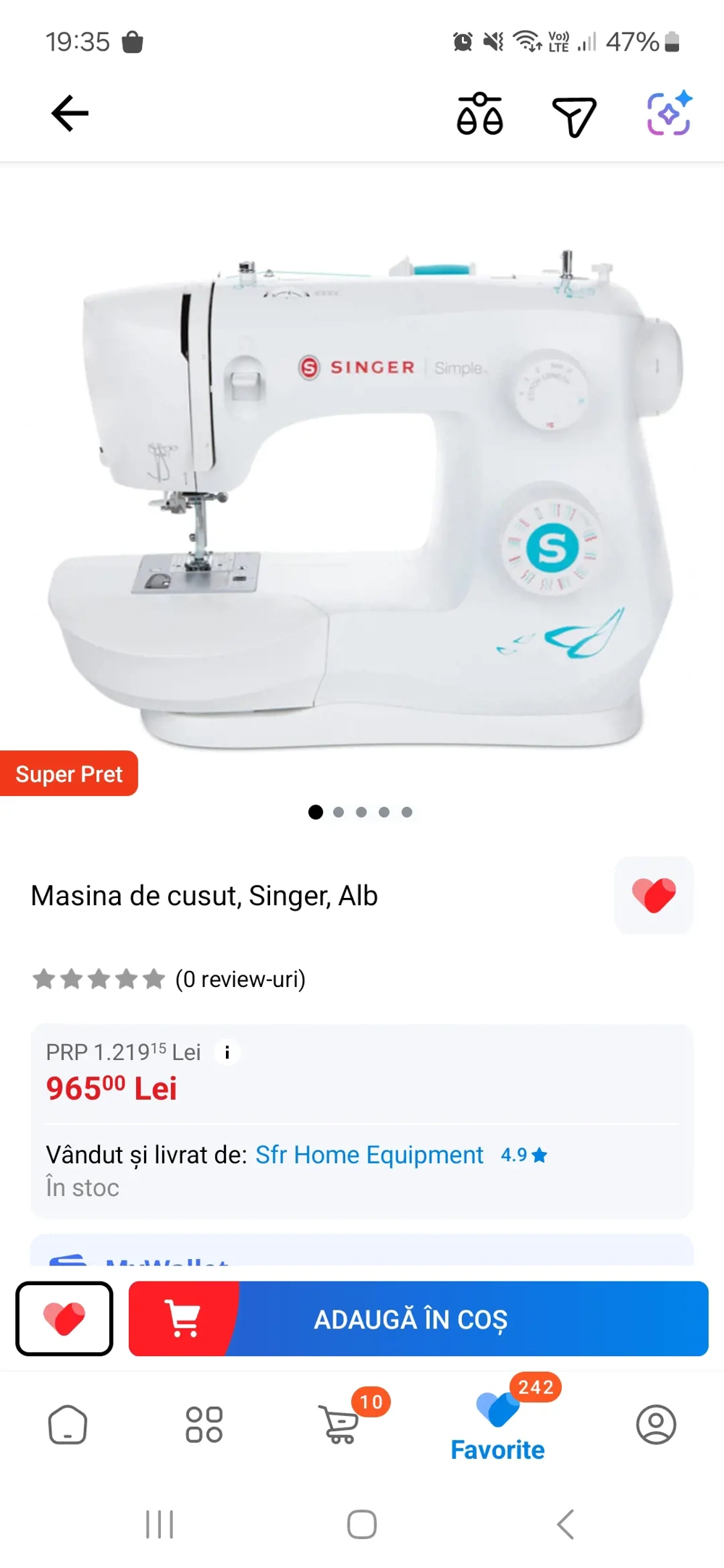The height and width of the screenshot is (1568, 724).
Task: Open reviews via (0 review-uri) text
Action: (240, 978)
